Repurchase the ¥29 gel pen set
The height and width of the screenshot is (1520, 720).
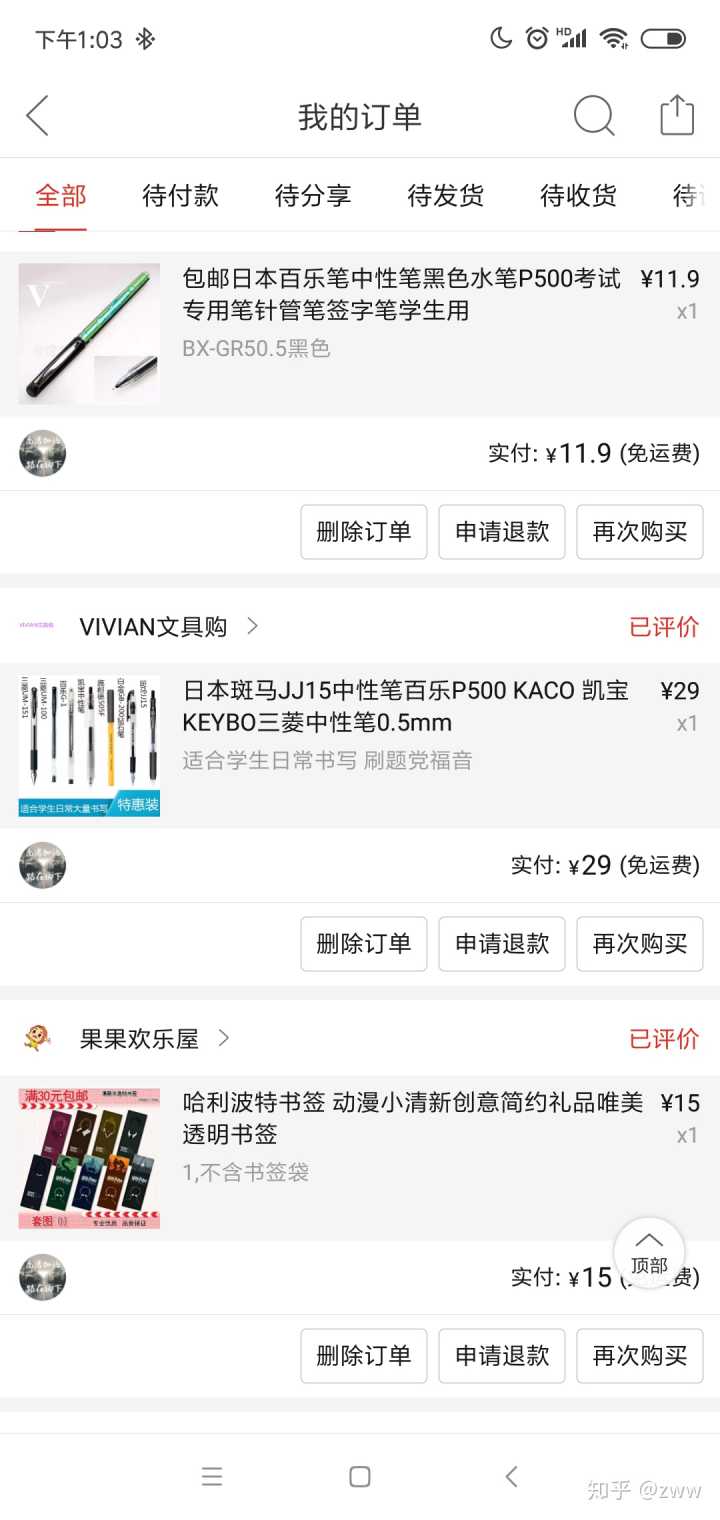tap(640, 944)
